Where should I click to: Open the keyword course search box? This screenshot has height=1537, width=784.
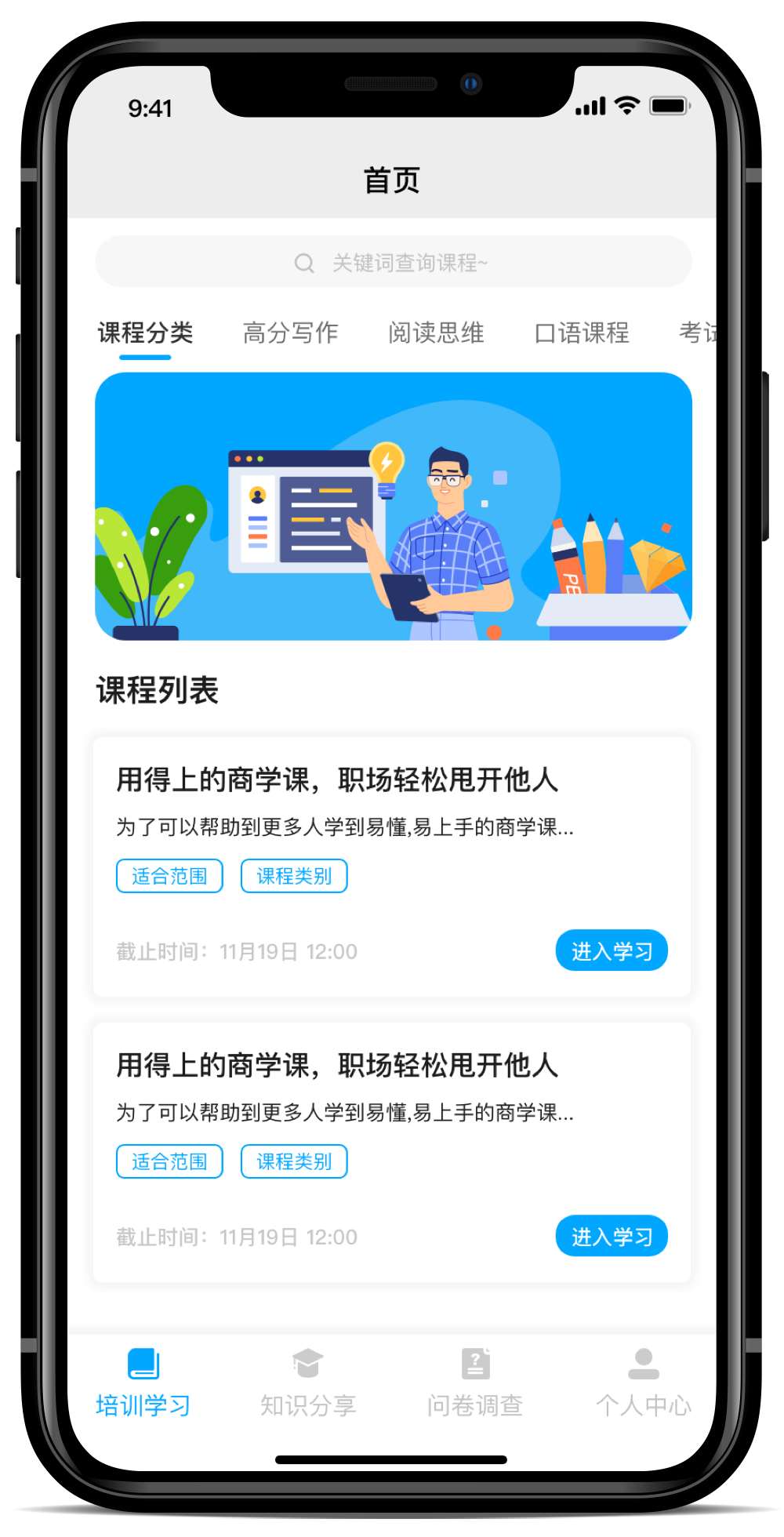pyautogui.click(x=393, y=262)
